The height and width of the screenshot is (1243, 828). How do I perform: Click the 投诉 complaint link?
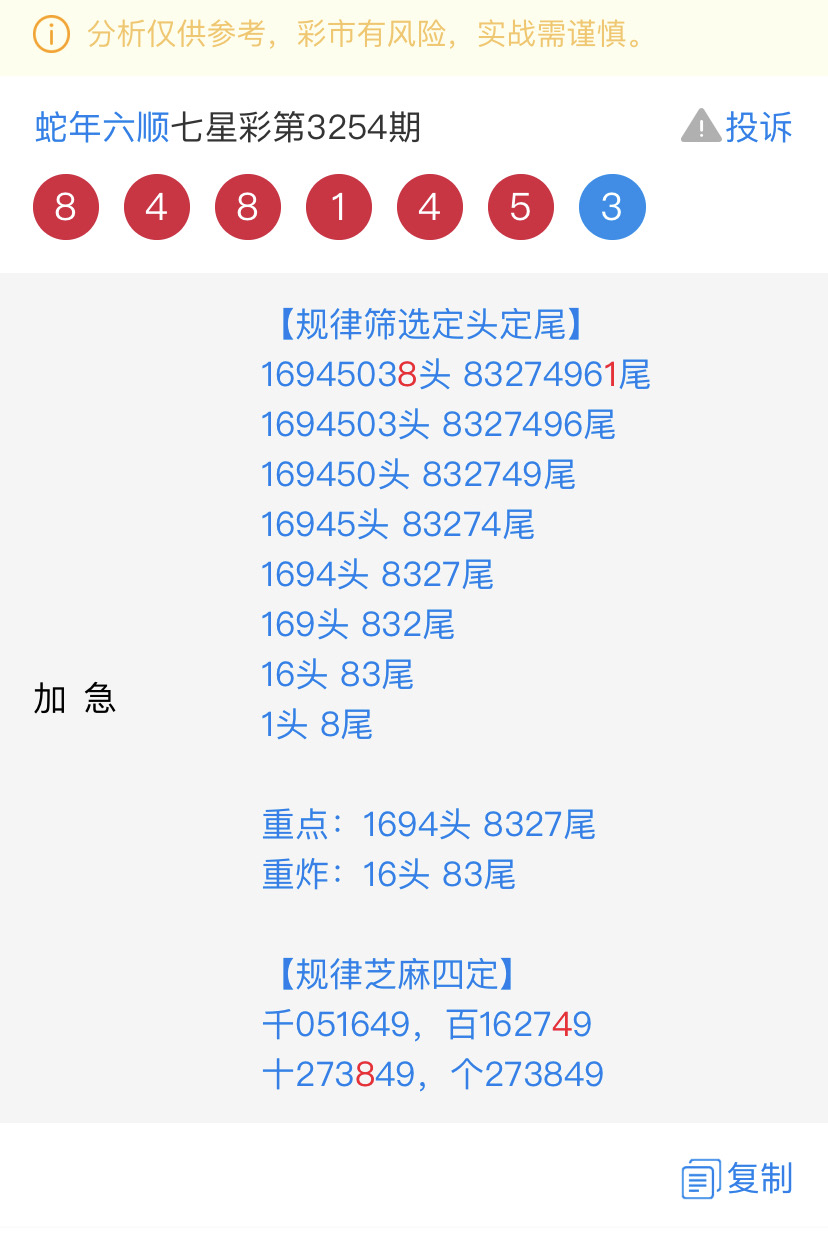coord(757,127)
